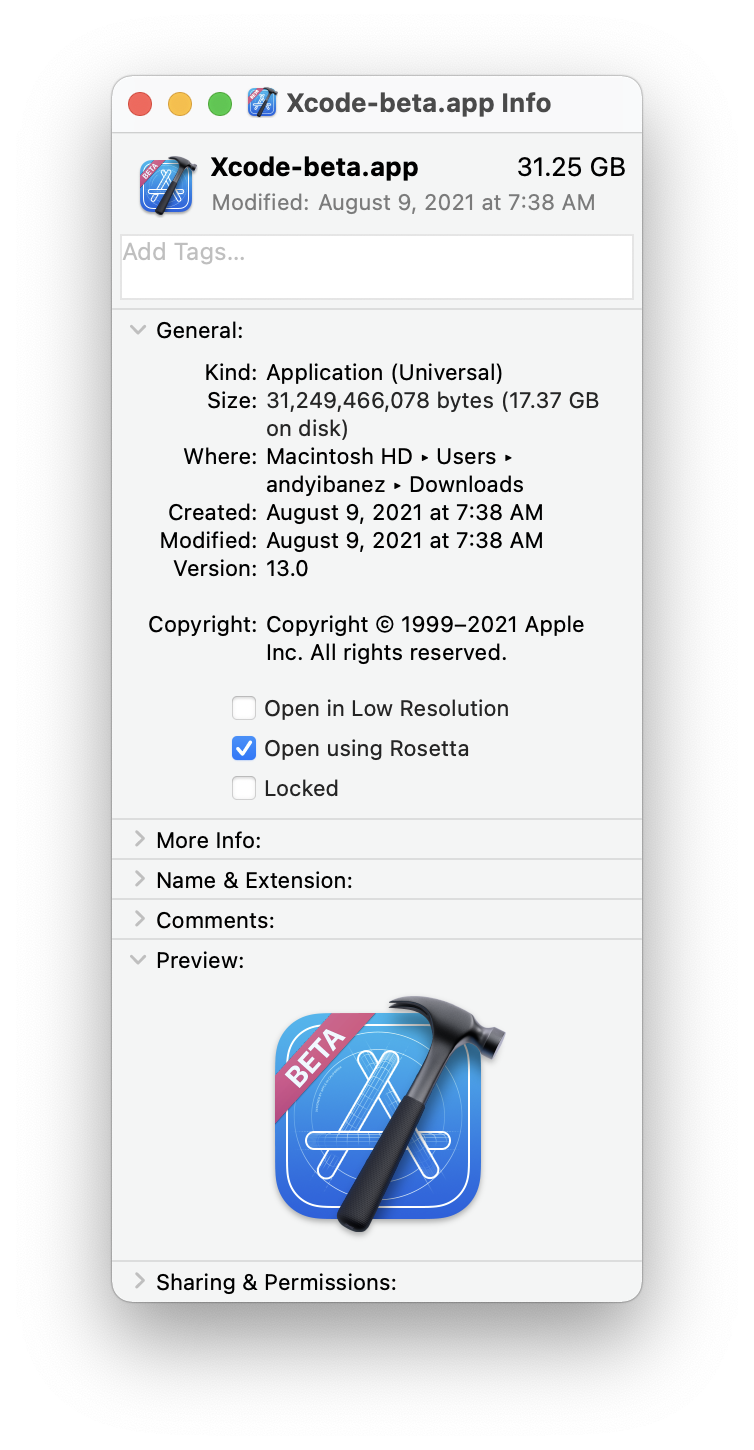Uncheck Open using Rosetta
The height and width of the screenshot is (1450, 754).
(x=244, y=749)
